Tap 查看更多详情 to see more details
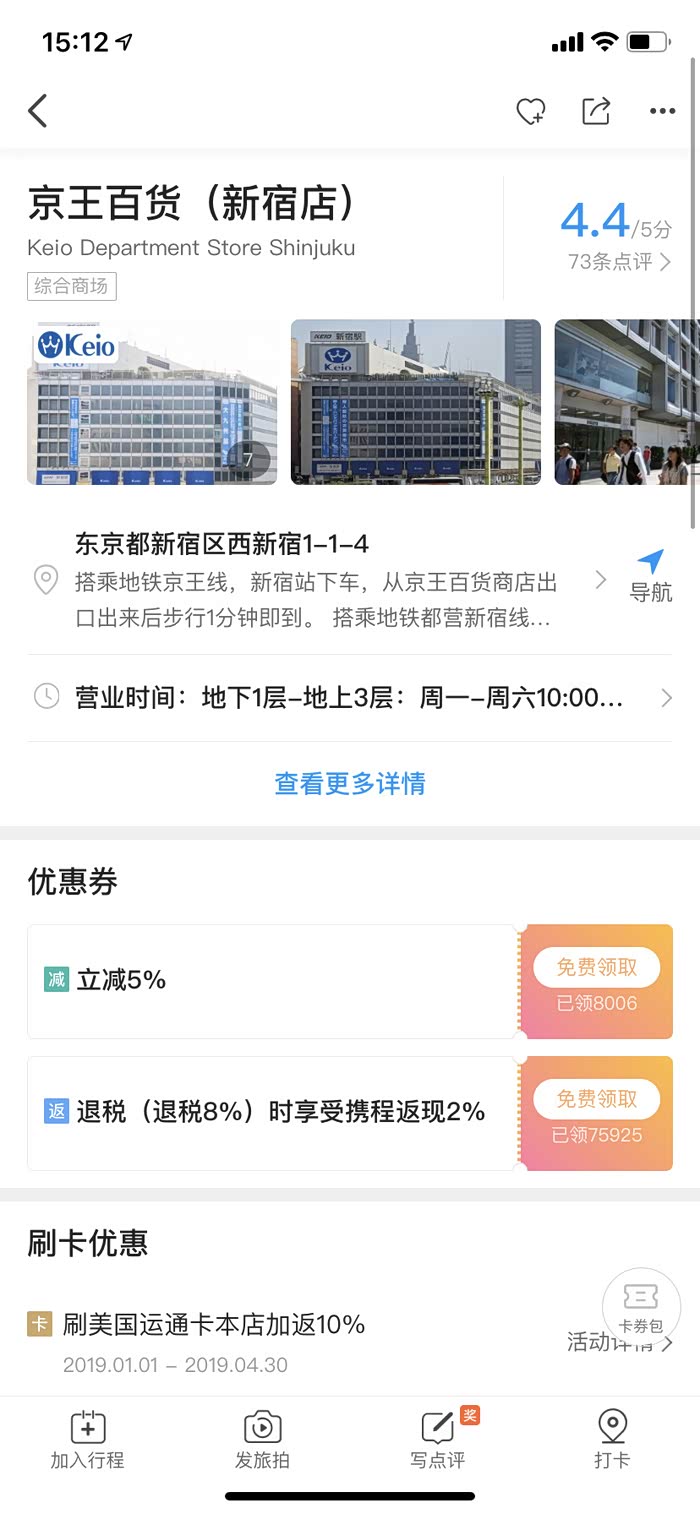The height and width of the screenshot is (1514, 700). click(x=350, y=783)
